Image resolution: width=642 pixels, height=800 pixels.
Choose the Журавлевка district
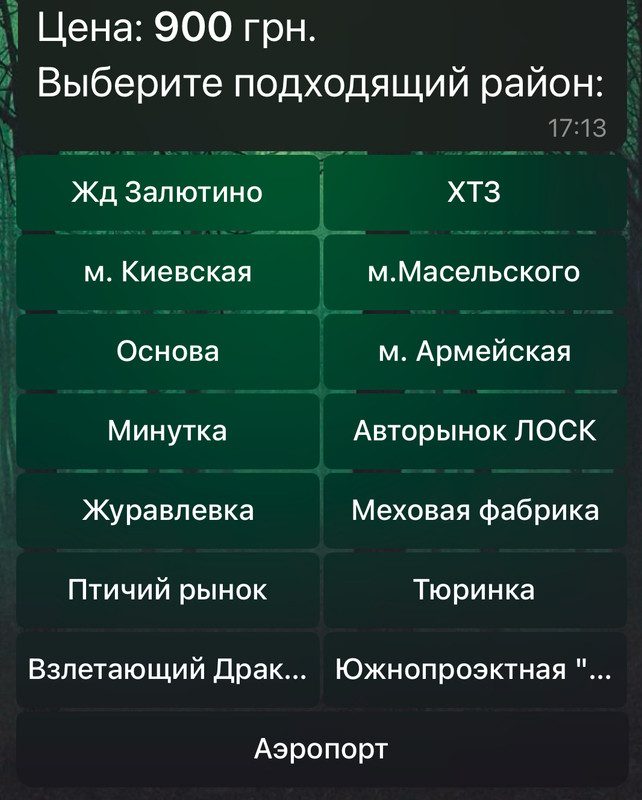click(168, 511)
